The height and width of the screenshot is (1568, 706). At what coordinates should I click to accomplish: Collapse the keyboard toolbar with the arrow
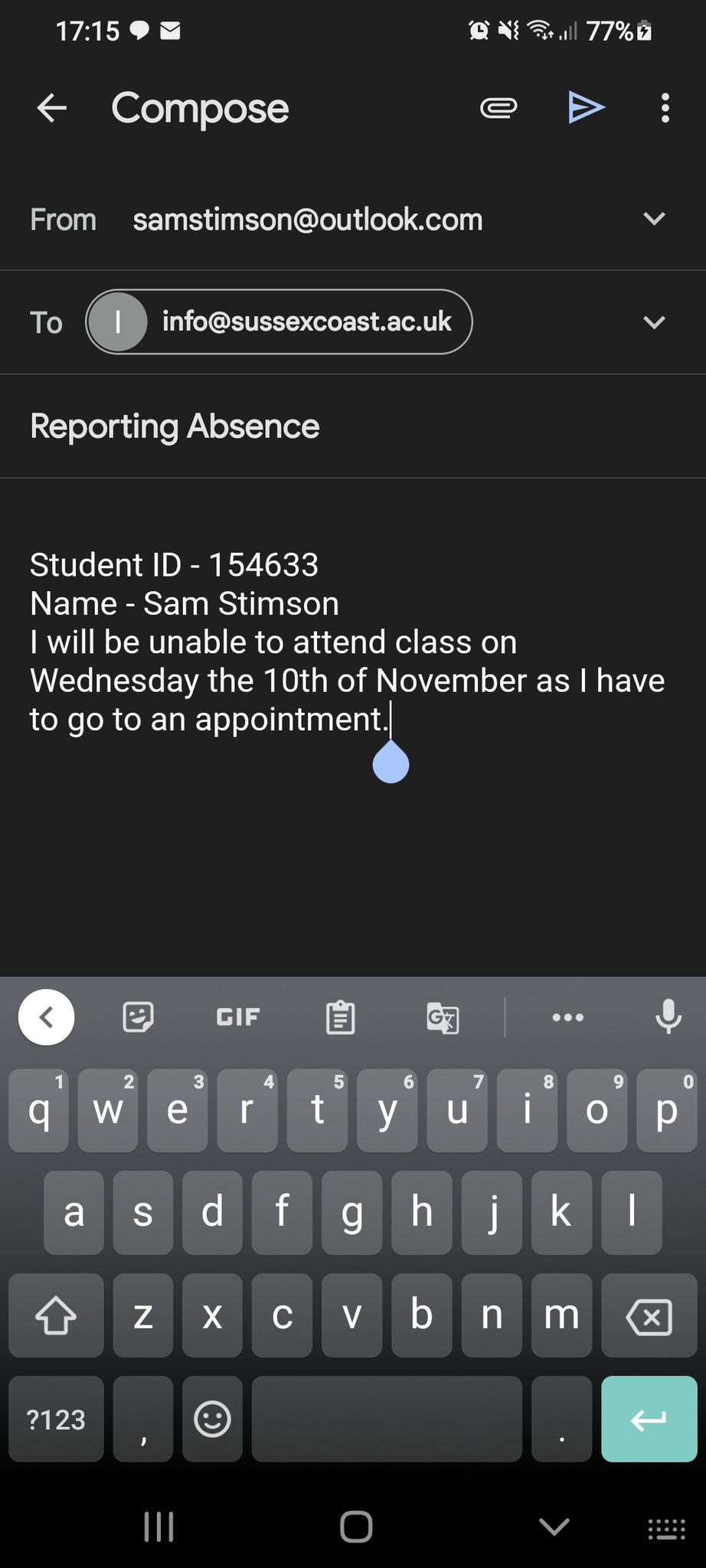[x=46, y=1017]
